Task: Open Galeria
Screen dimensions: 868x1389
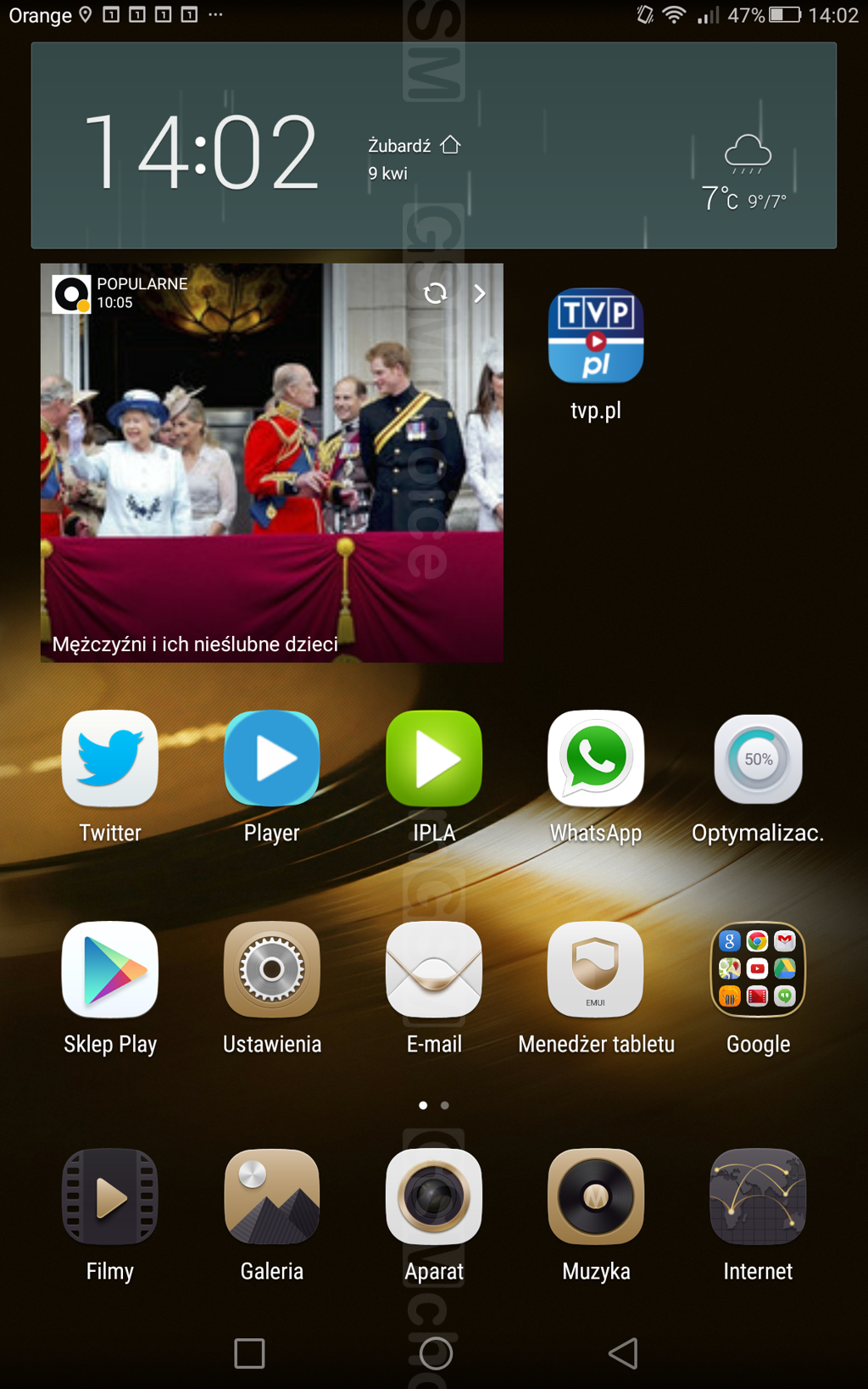Action: tap(271, 1197)
